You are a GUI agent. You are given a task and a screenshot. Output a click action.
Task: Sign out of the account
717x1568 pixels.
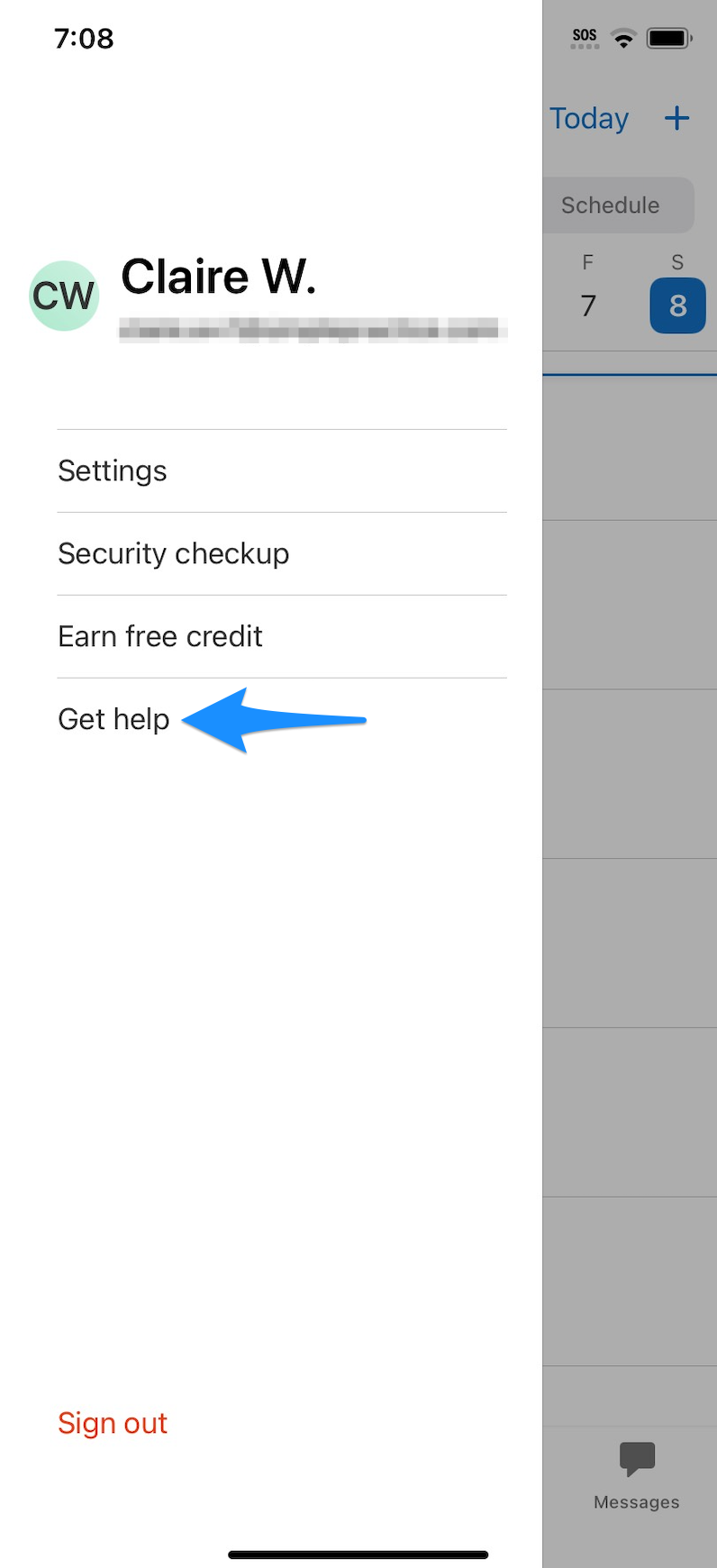point(113,1423)
